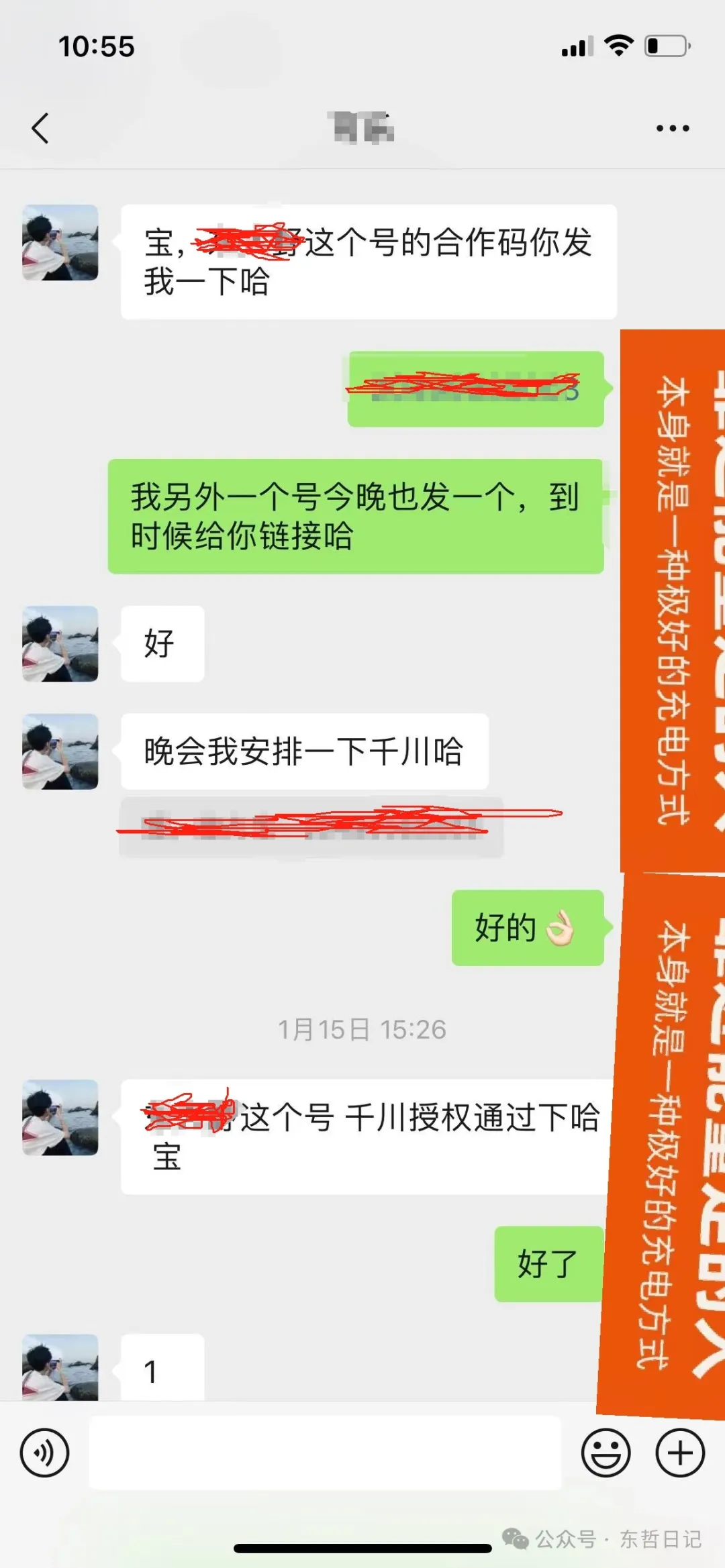The height and width of the screenshot is (1568, 725).
Task: Switch to voice message input
Action: [44, 1453]
